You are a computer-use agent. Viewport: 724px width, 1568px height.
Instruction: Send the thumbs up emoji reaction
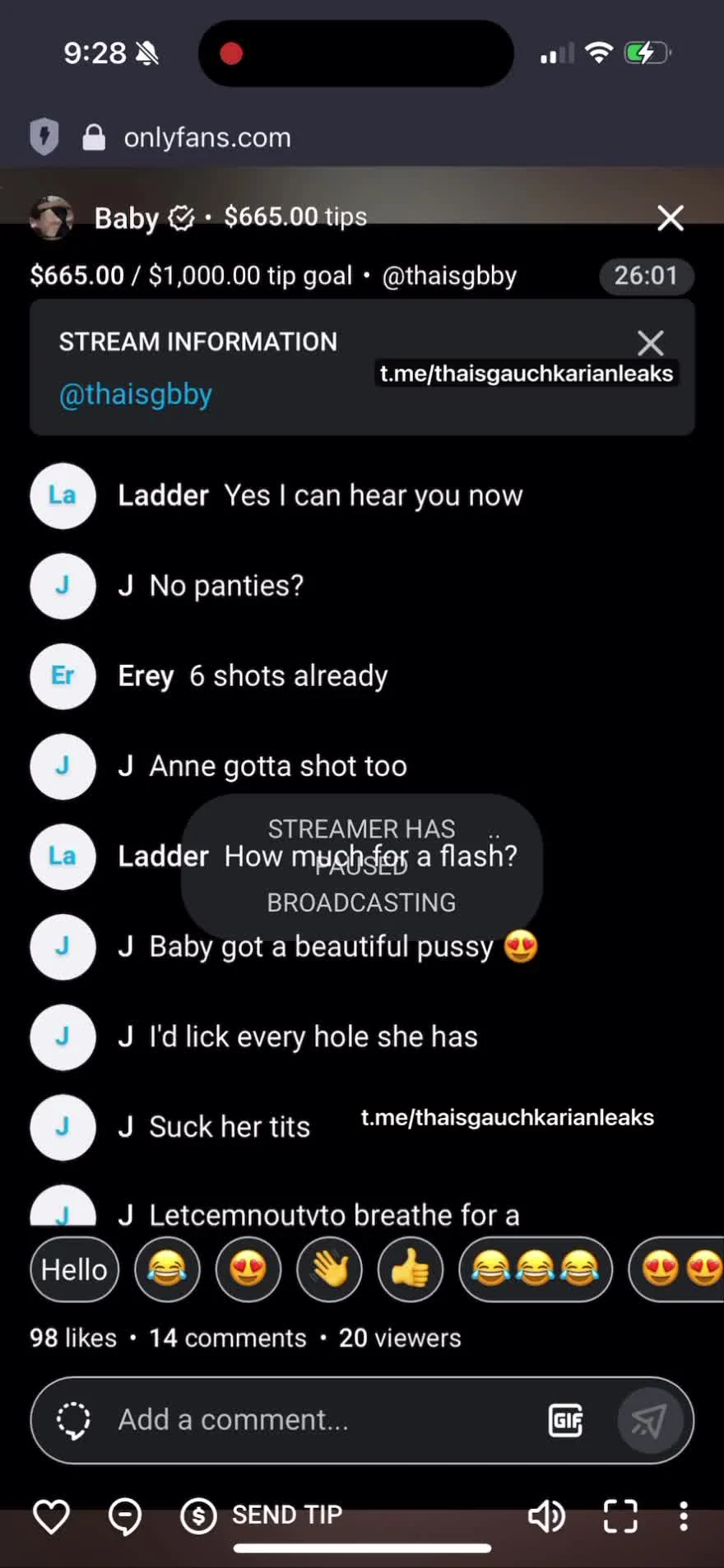[x=410, y=1269]
